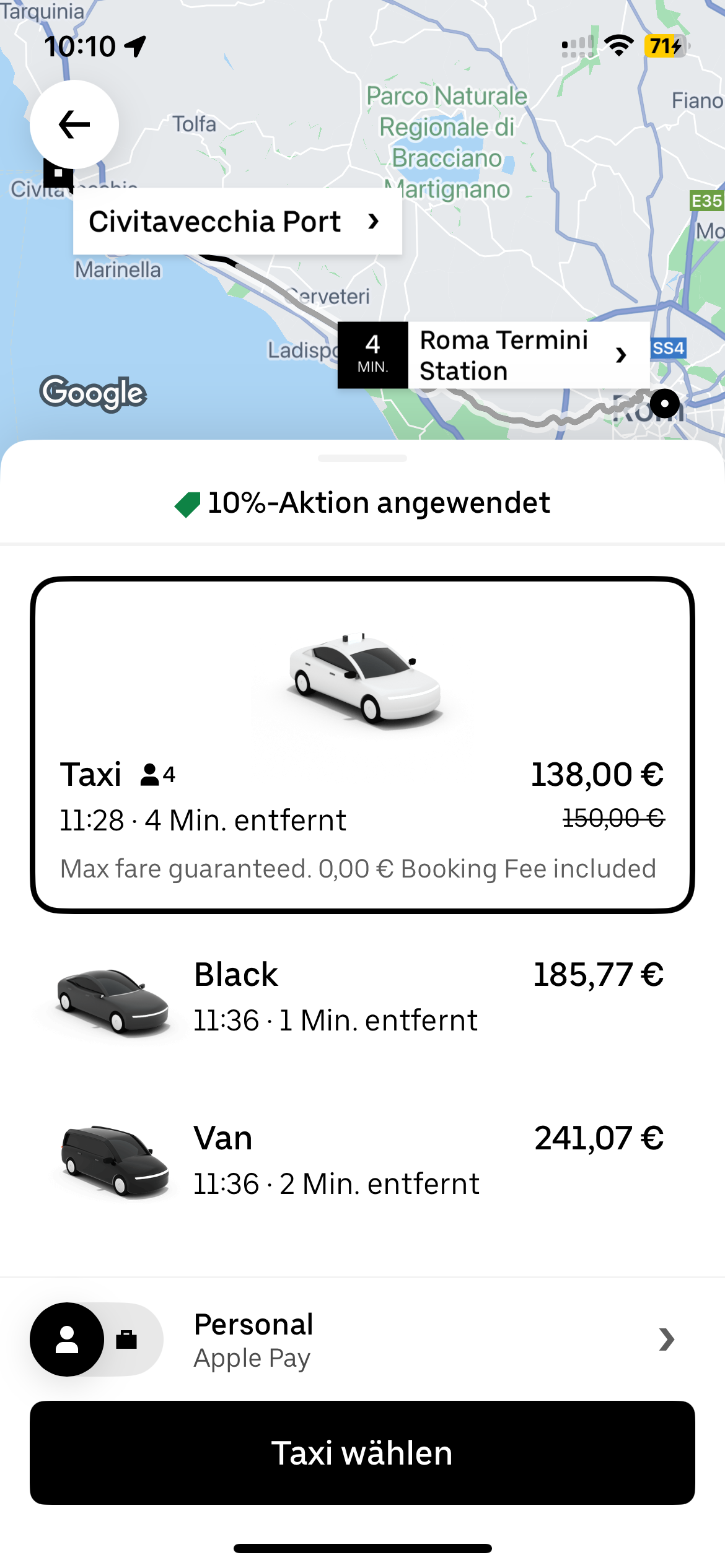The width and height of the screenshot is (725, 1568).
Task: Open Personal Apple Pay payment options
Action: 428,1340
